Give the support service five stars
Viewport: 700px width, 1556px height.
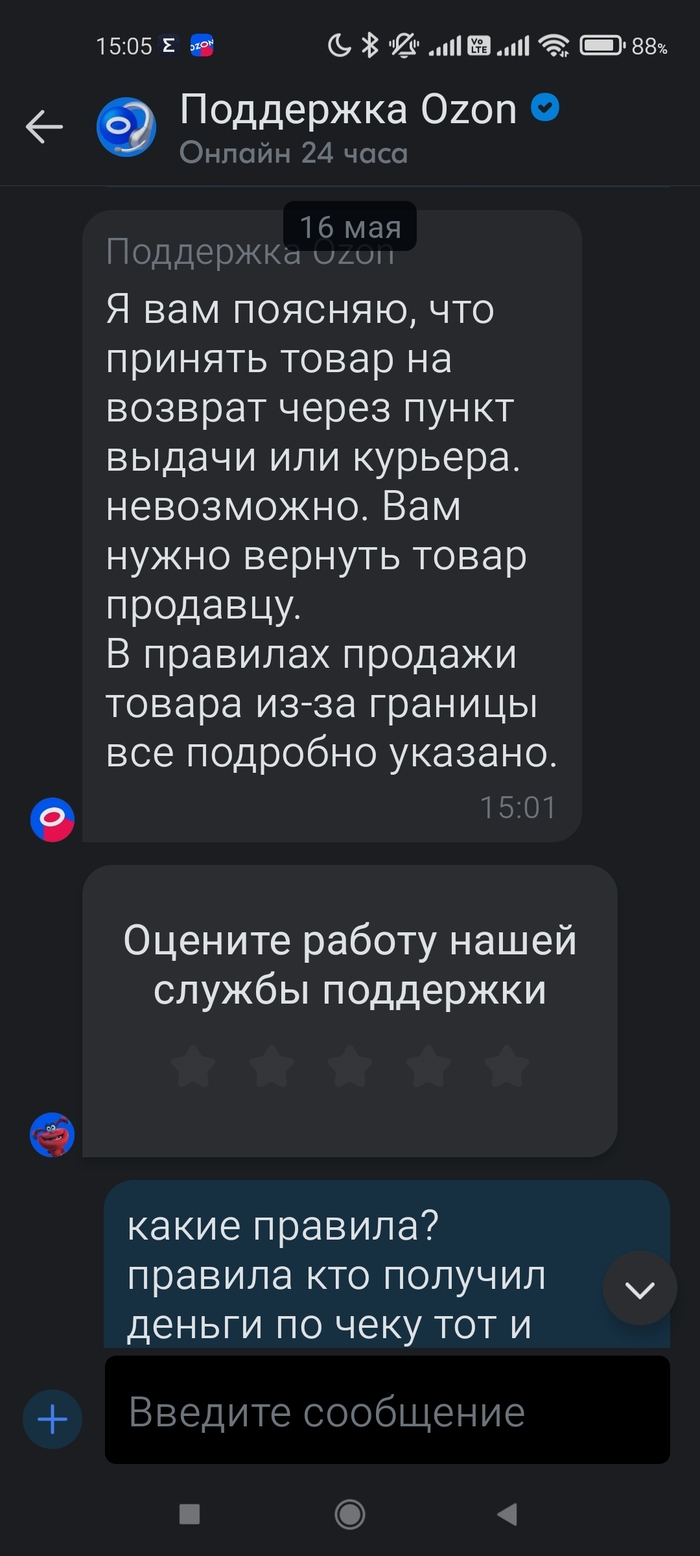coord(507,1066)
